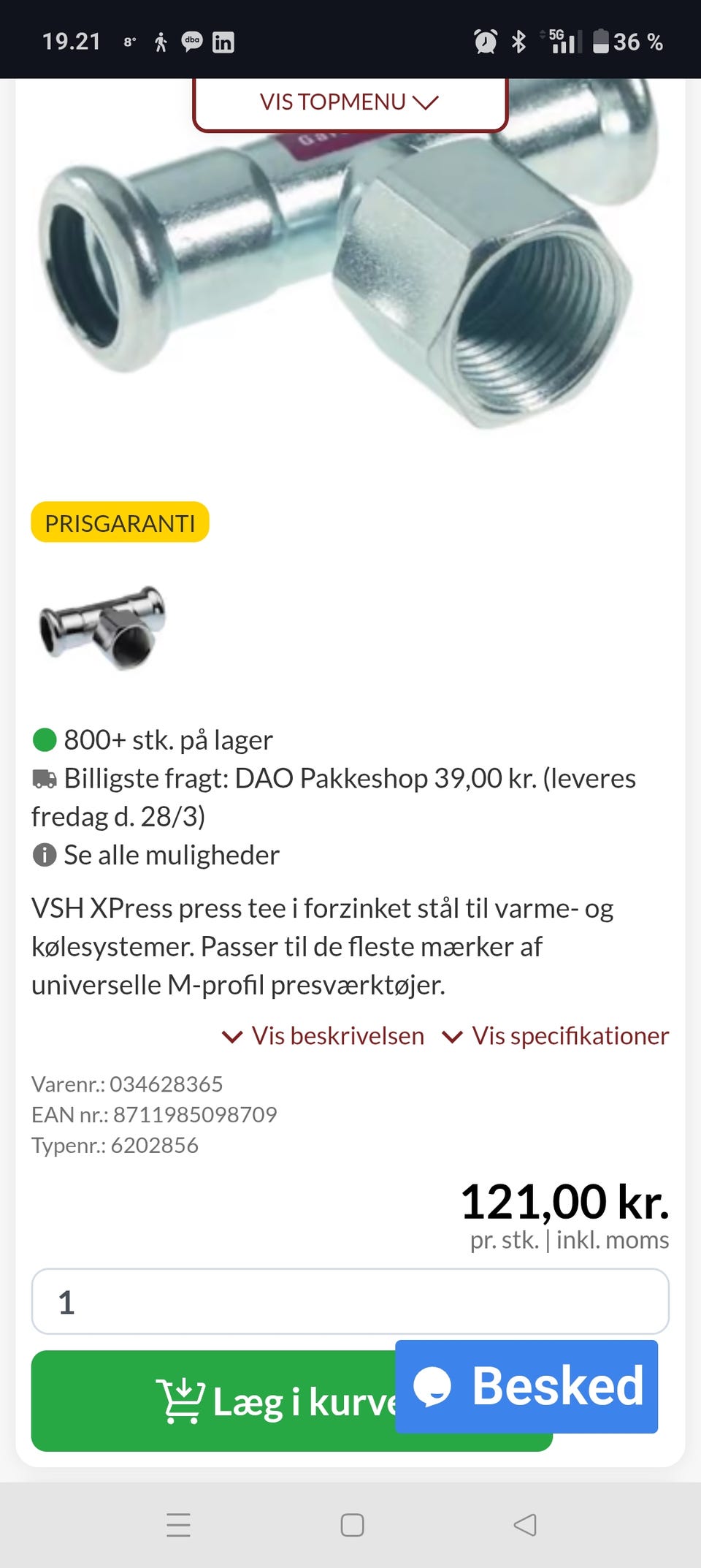Tap the info icon before 'Se alle muligheder'
The image size is (701, 1568).
coord(45,855)
